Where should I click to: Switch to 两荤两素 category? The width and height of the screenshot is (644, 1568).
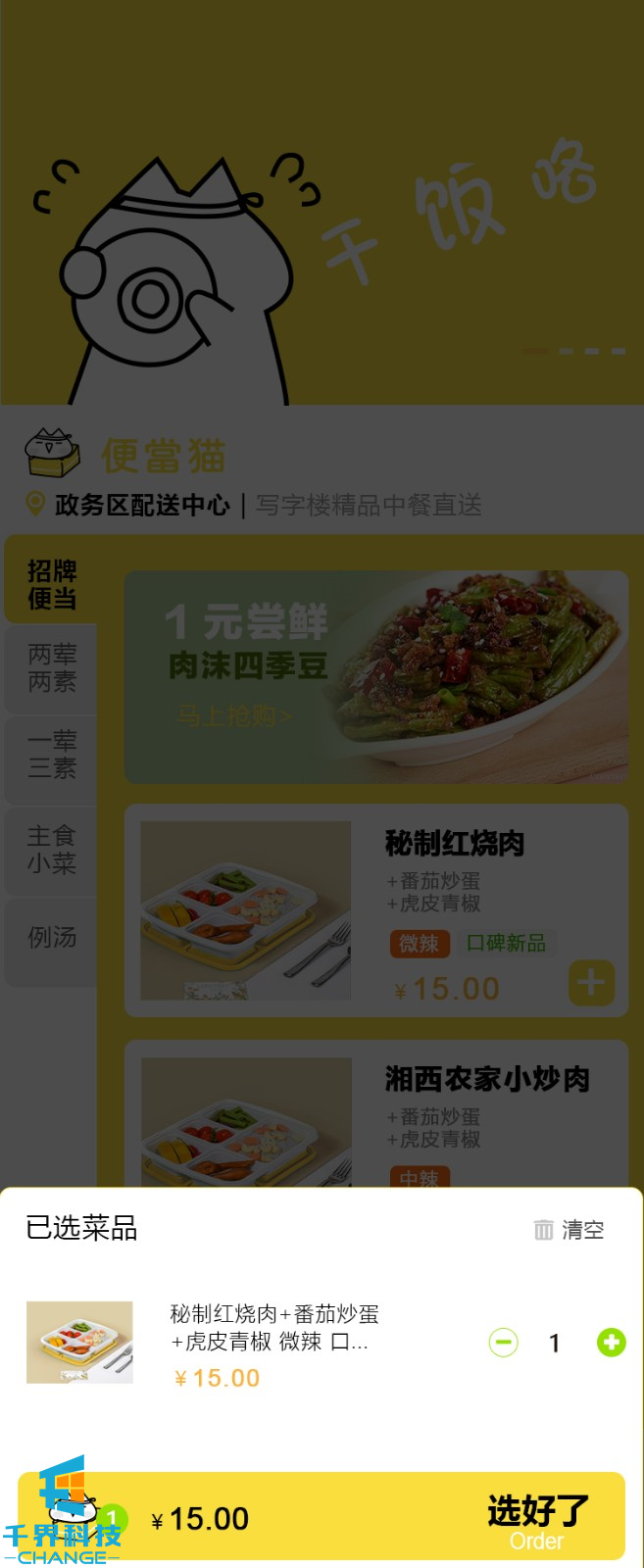coord(52,668)
